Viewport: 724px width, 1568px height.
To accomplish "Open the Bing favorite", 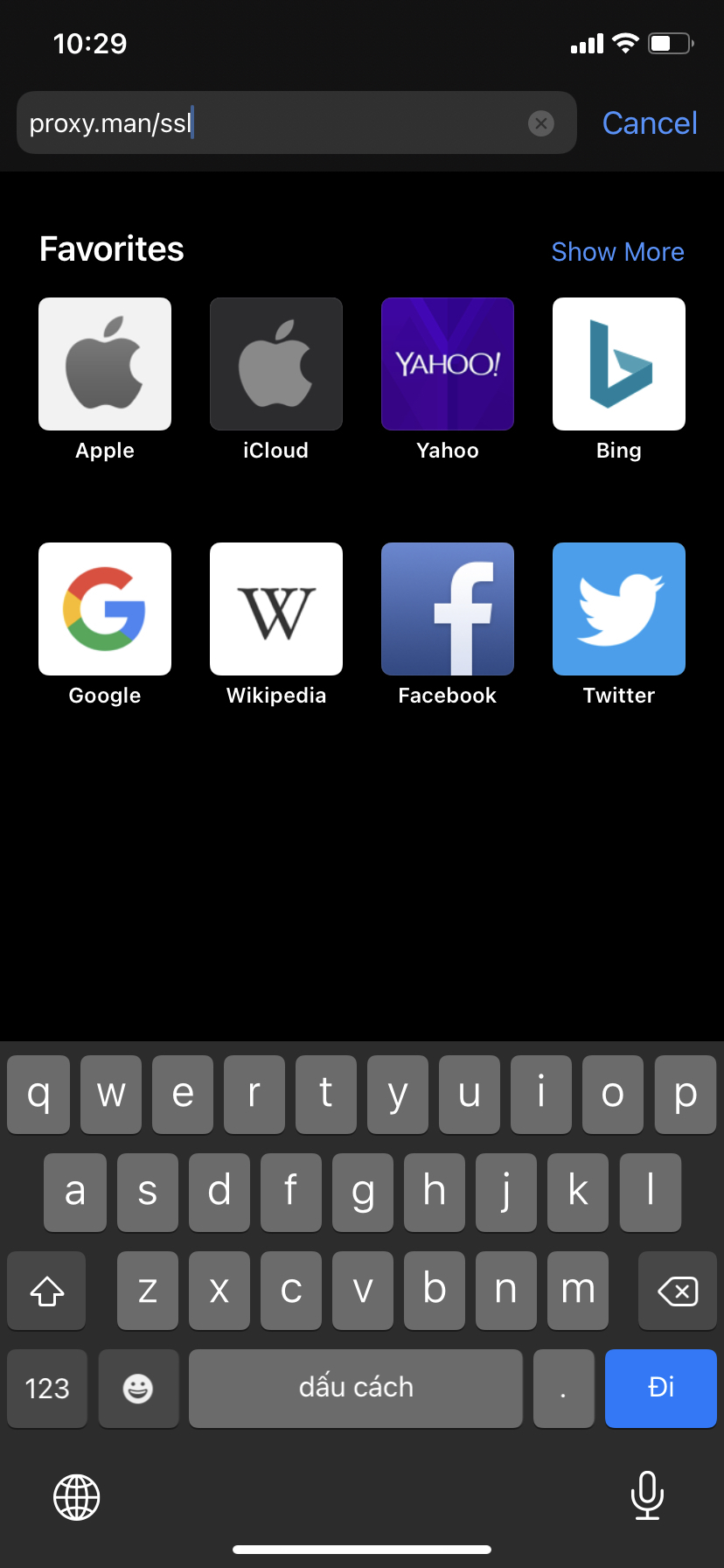I will 619,364.
